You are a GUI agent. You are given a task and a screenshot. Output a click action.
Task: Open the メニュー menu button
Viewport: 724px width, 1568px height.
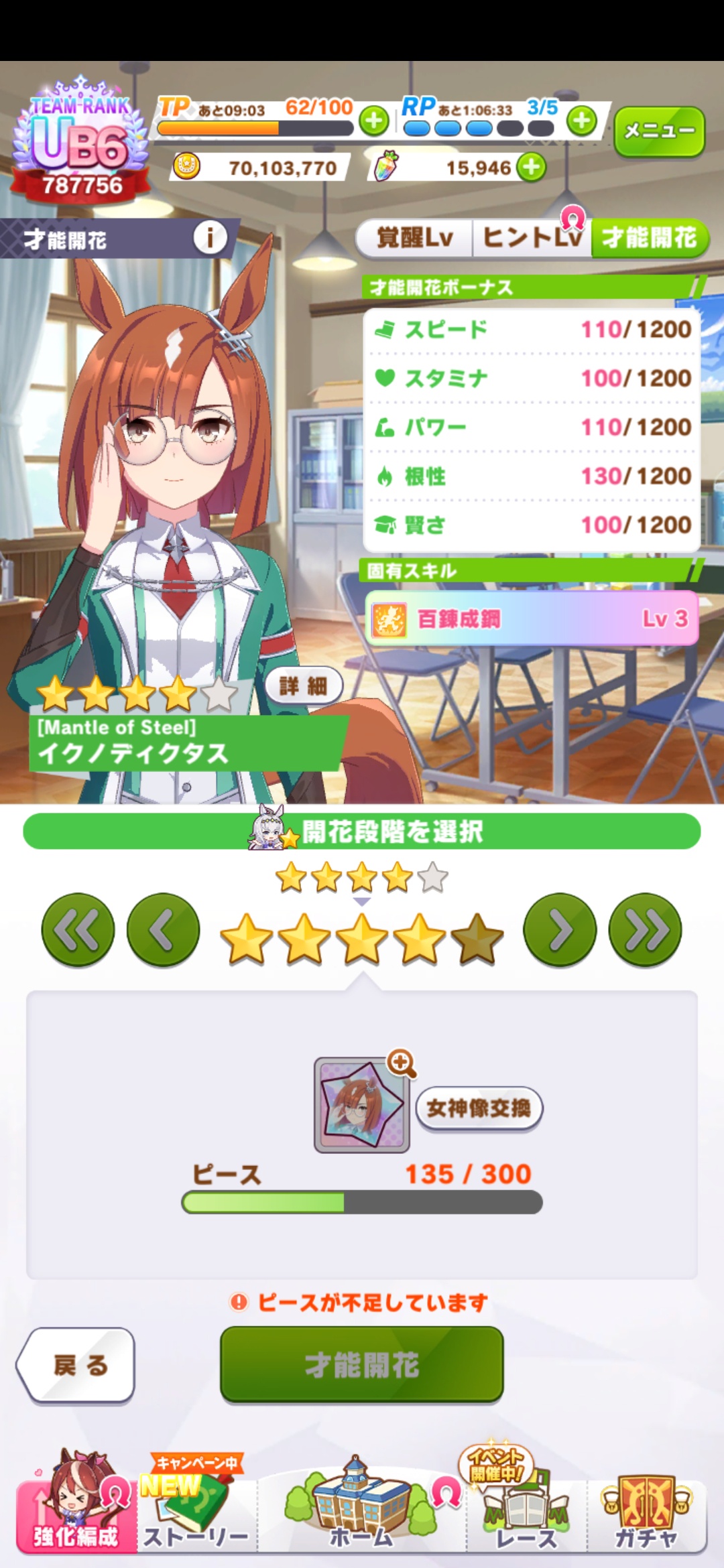659,131
